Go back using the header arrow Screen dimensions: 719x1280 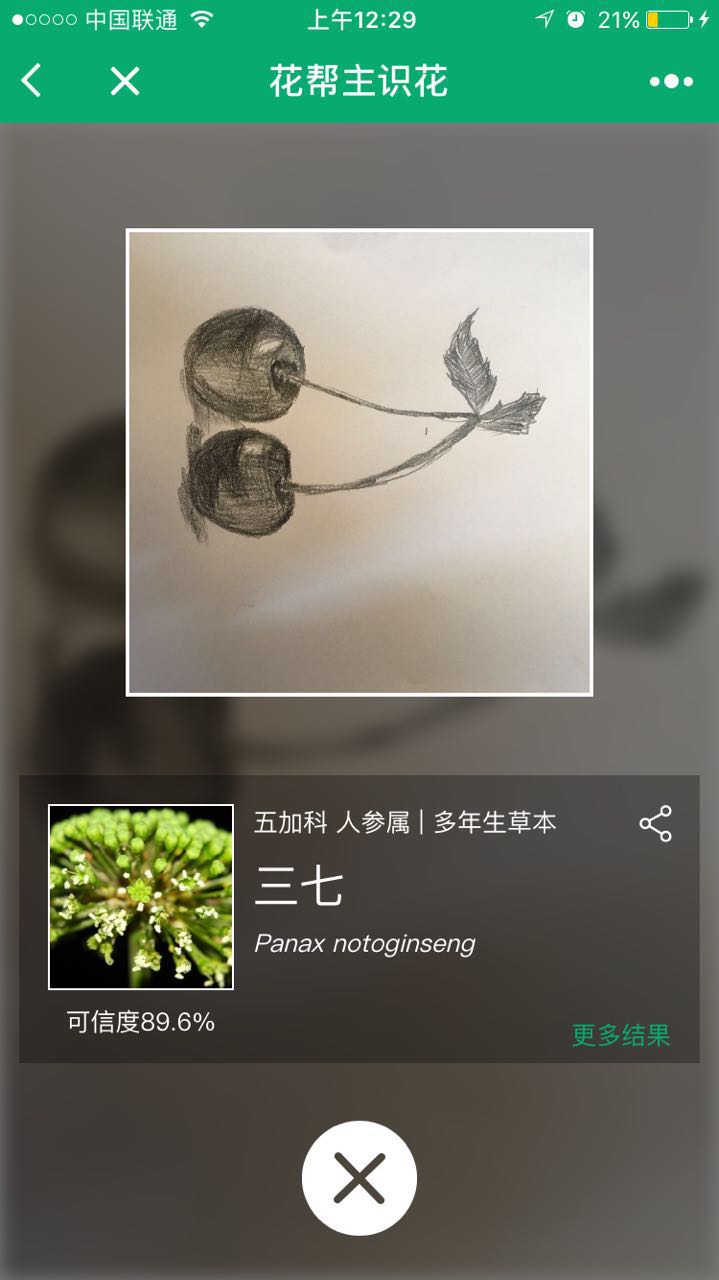click(32, 80)
